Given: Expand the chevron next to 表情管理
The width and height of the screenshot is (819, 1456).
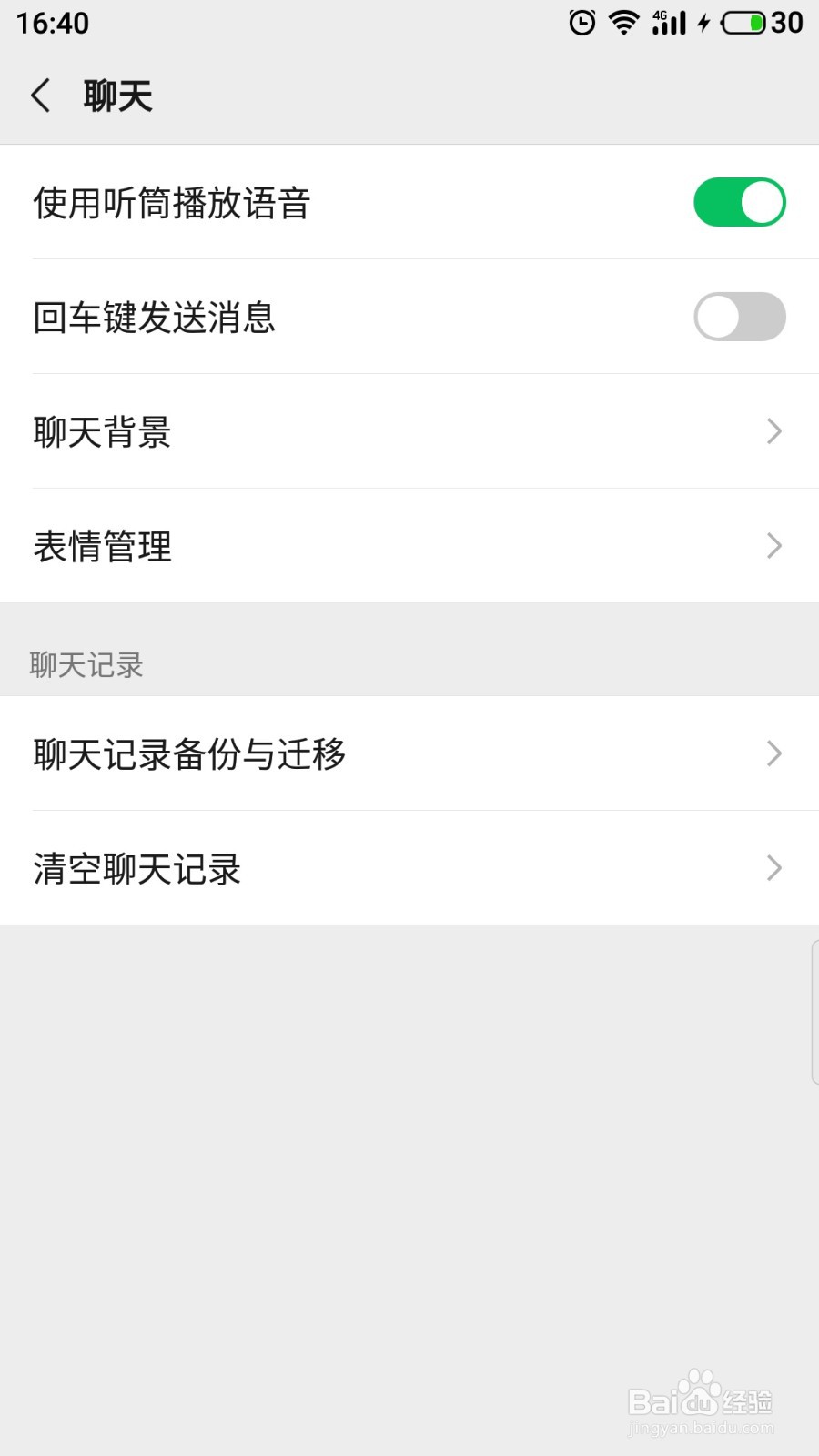Looking at the screenshot, I should pyautogui.click(x=773, y=546).
